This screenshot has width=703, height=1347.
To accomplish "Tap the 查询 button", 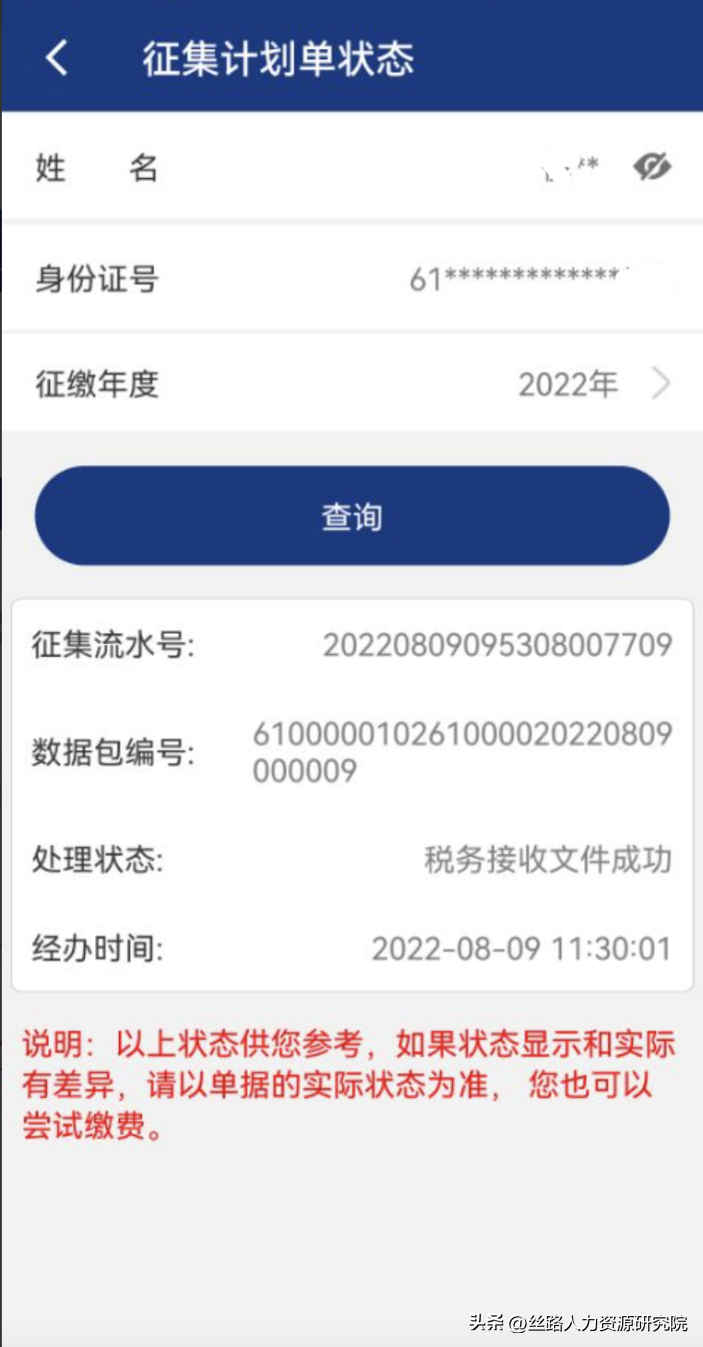I will [x=352, y=516].
